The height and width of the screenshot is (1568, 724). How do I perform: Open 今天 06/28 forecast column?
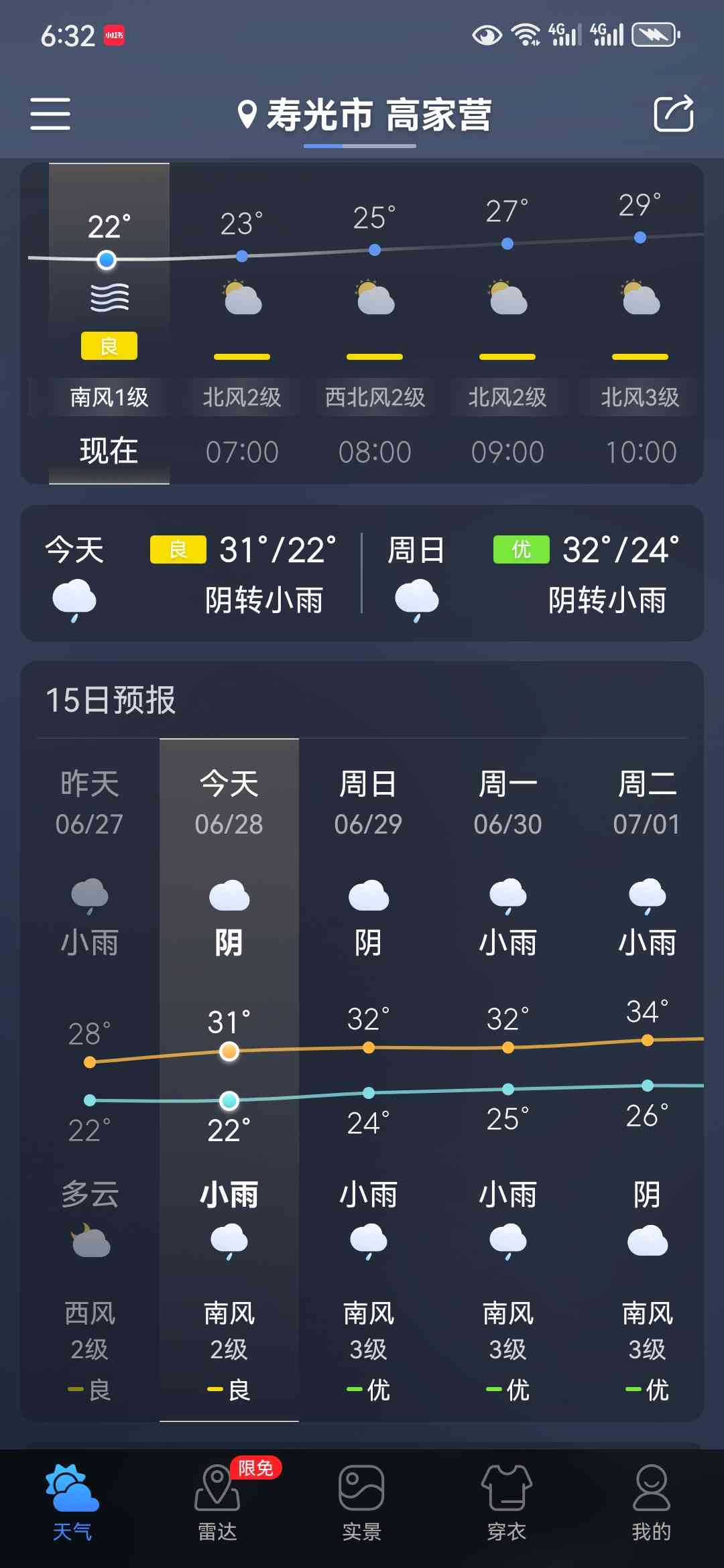tap(229, 1080)
